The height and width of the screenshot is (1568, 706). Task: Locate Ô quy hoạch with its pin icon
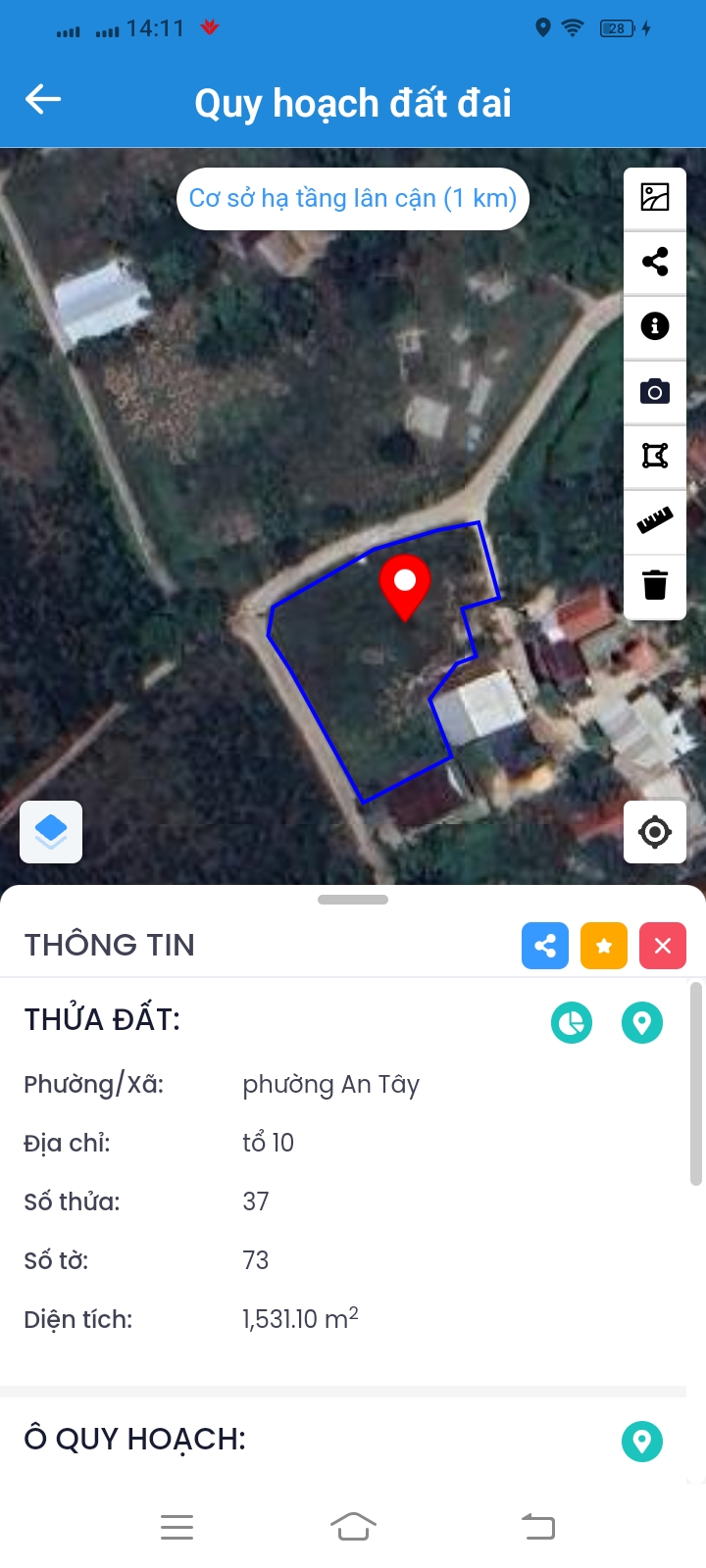click(642, 1442)
